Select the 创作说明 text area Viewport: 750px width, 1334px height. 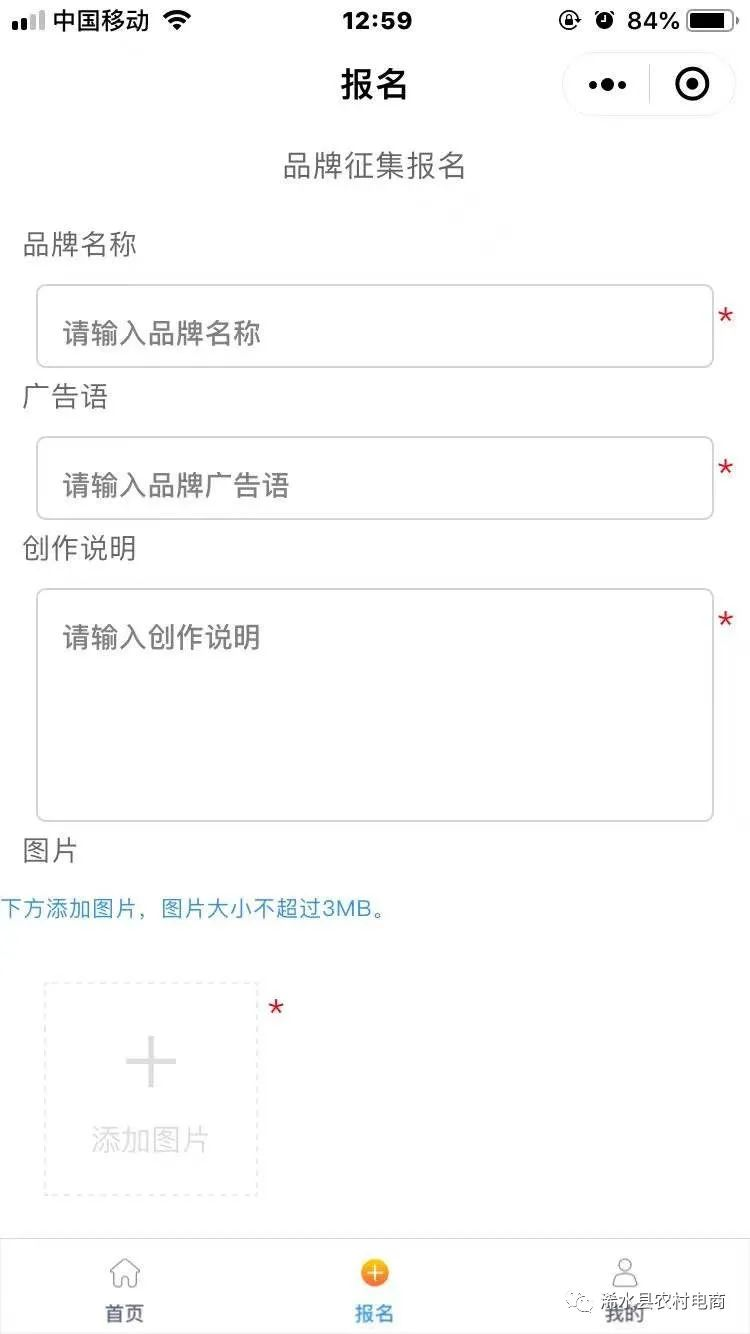coord(374,705)
